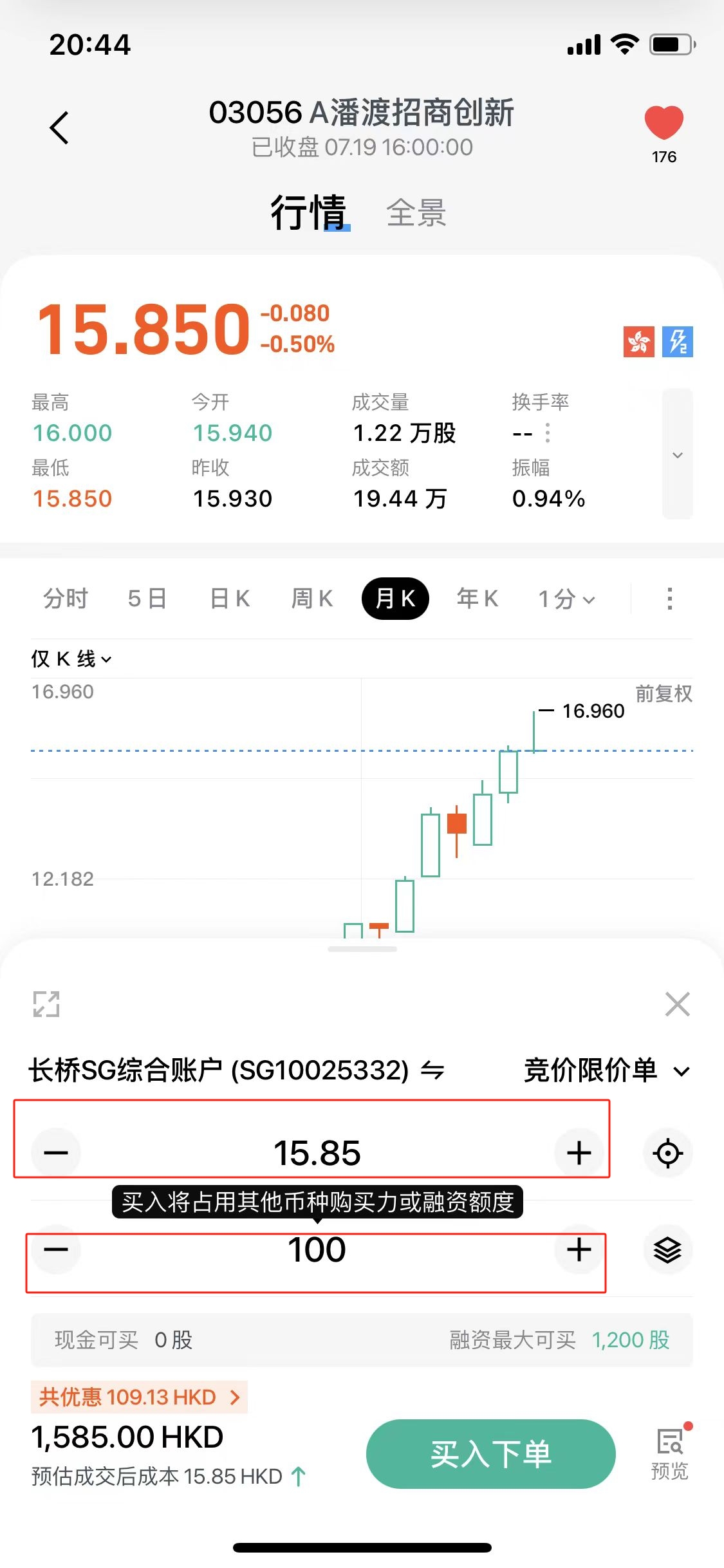Open the 共优惠 109.13 HKD details
This screenshot has width=724, height=1568.
point(139,1397)
